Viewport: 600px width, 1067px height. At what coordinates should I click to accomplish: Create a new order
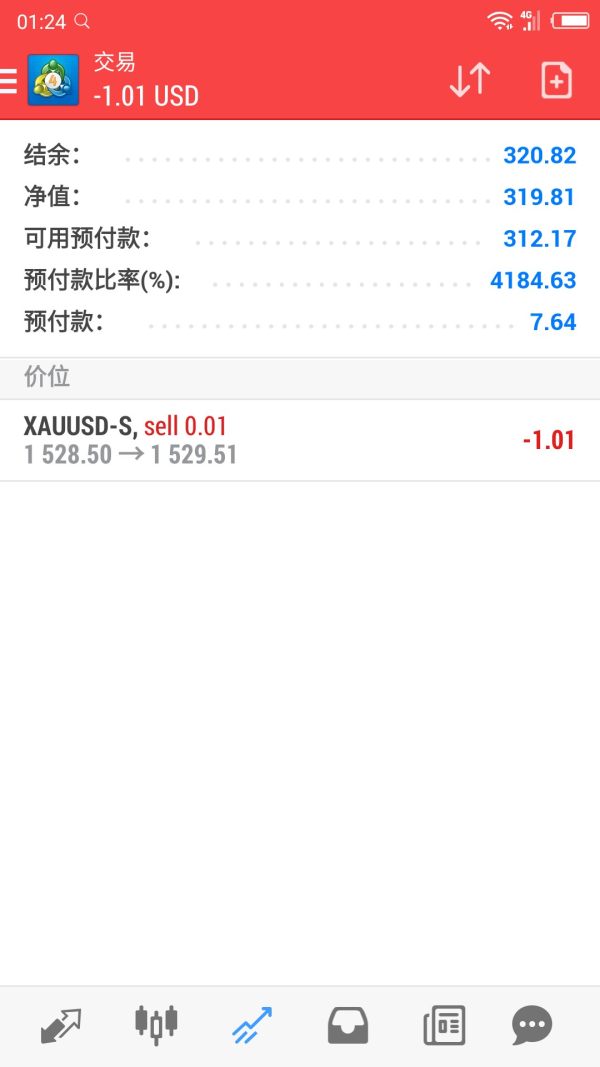coord(556,80)
